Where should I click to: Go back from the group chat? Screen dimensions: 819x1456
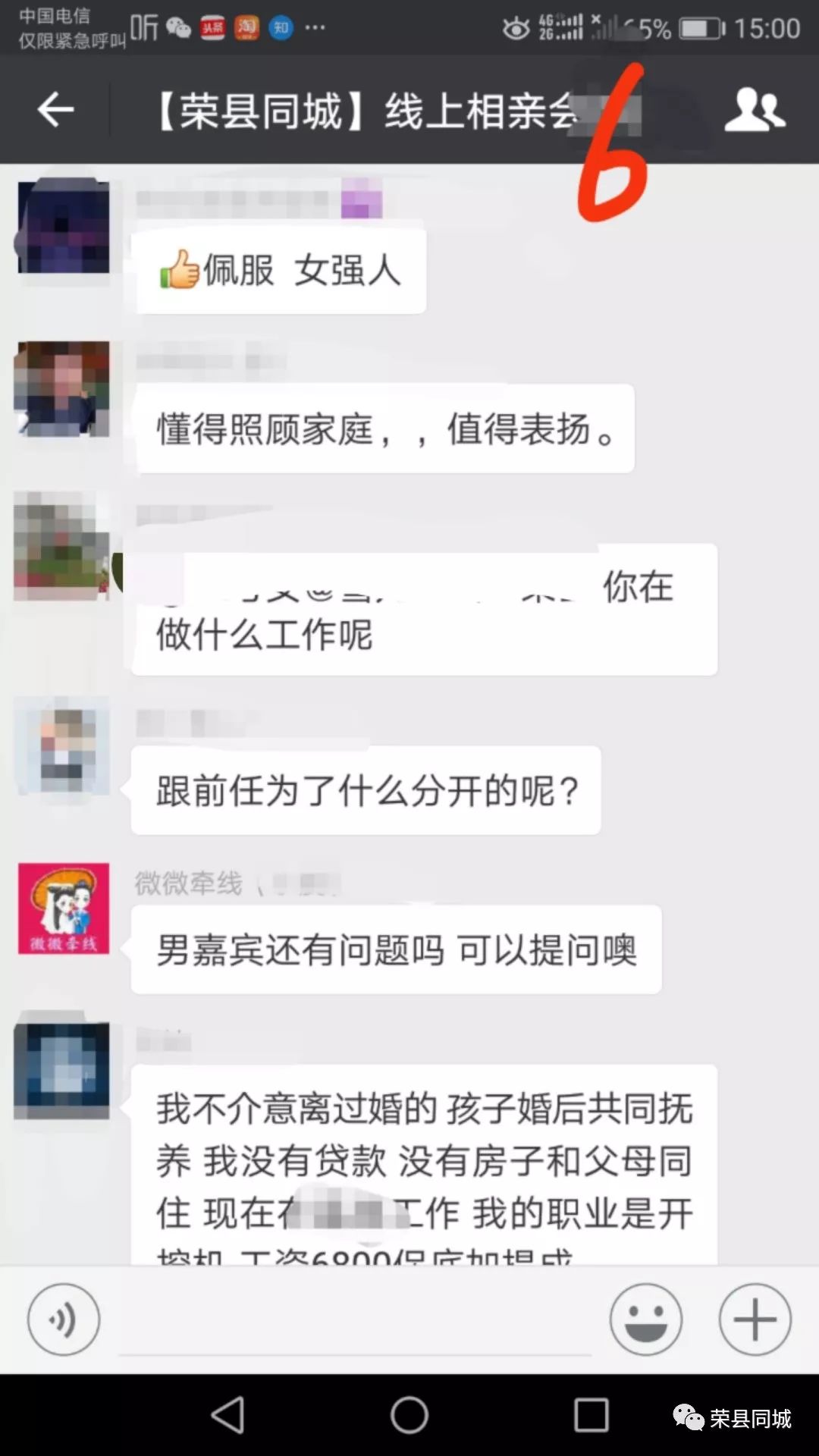point(55,111)
